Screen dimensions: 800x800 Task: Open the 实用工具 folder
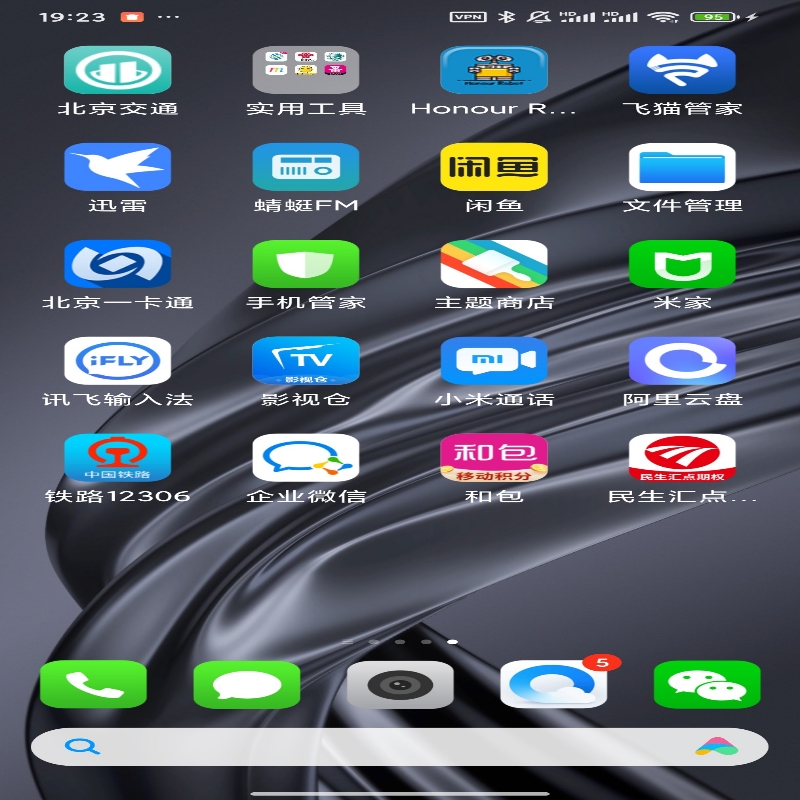point(305,71)
